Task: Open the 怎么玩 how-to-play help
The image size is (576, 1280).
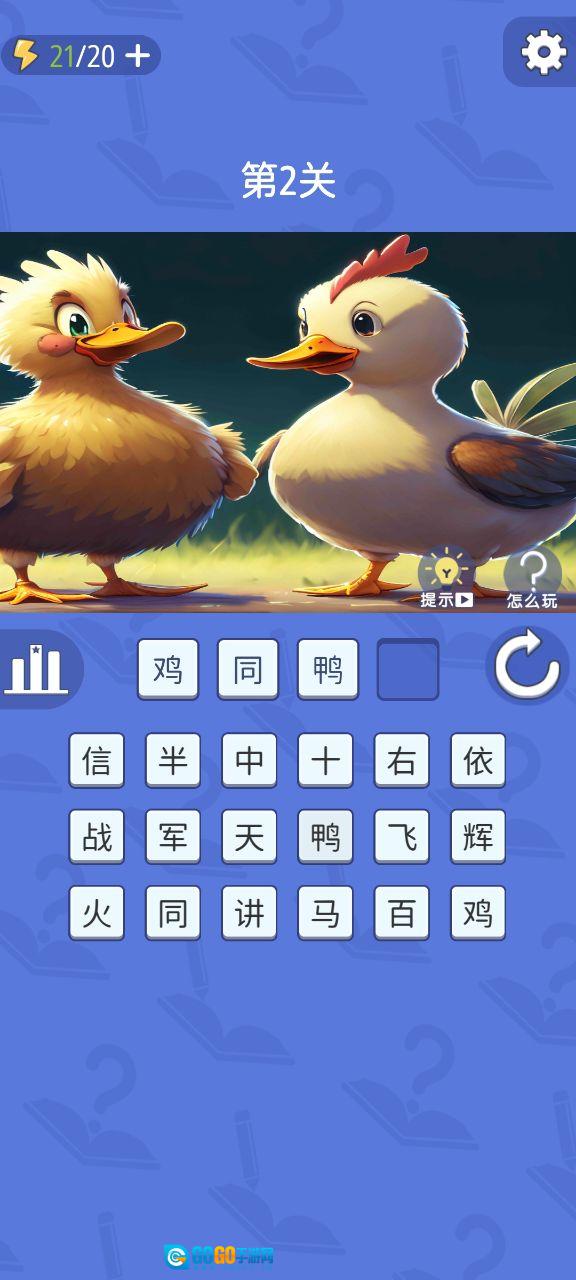Action: point(532,579)
